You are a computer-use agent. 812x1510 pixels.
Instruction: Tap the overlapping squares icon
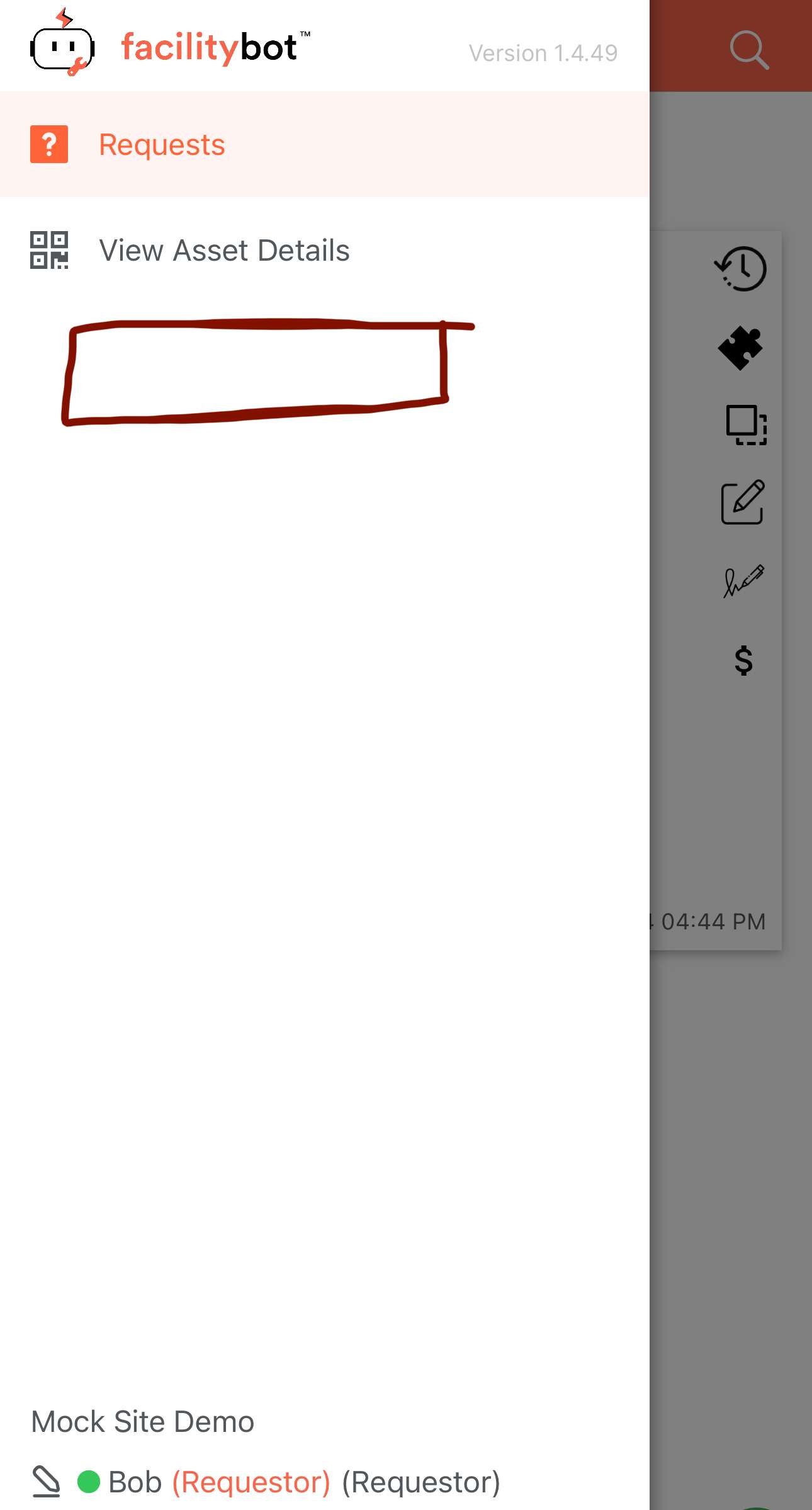pos(745,425)
